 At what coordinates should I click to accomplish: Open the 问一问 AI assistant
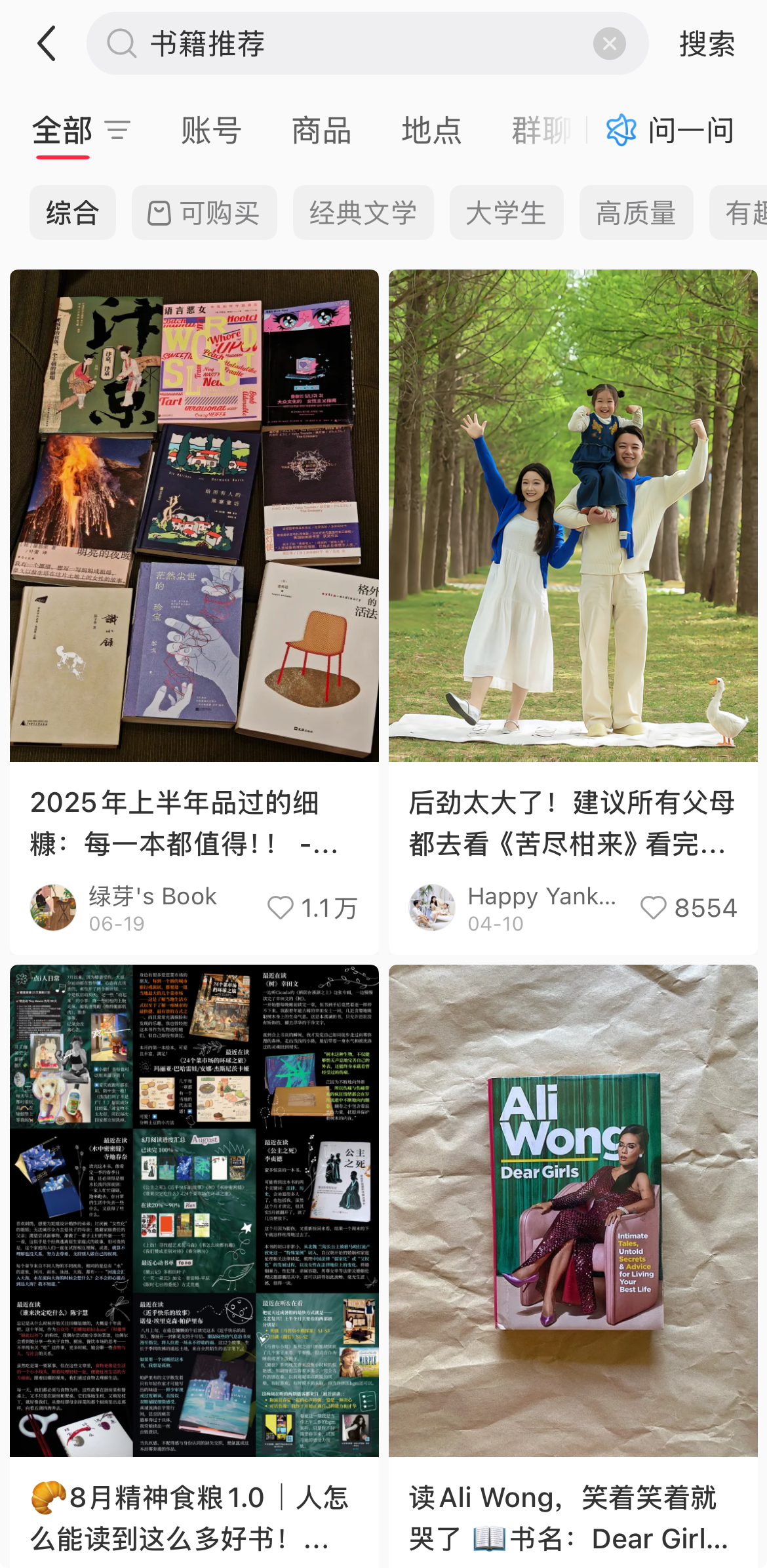coord(670,131)
